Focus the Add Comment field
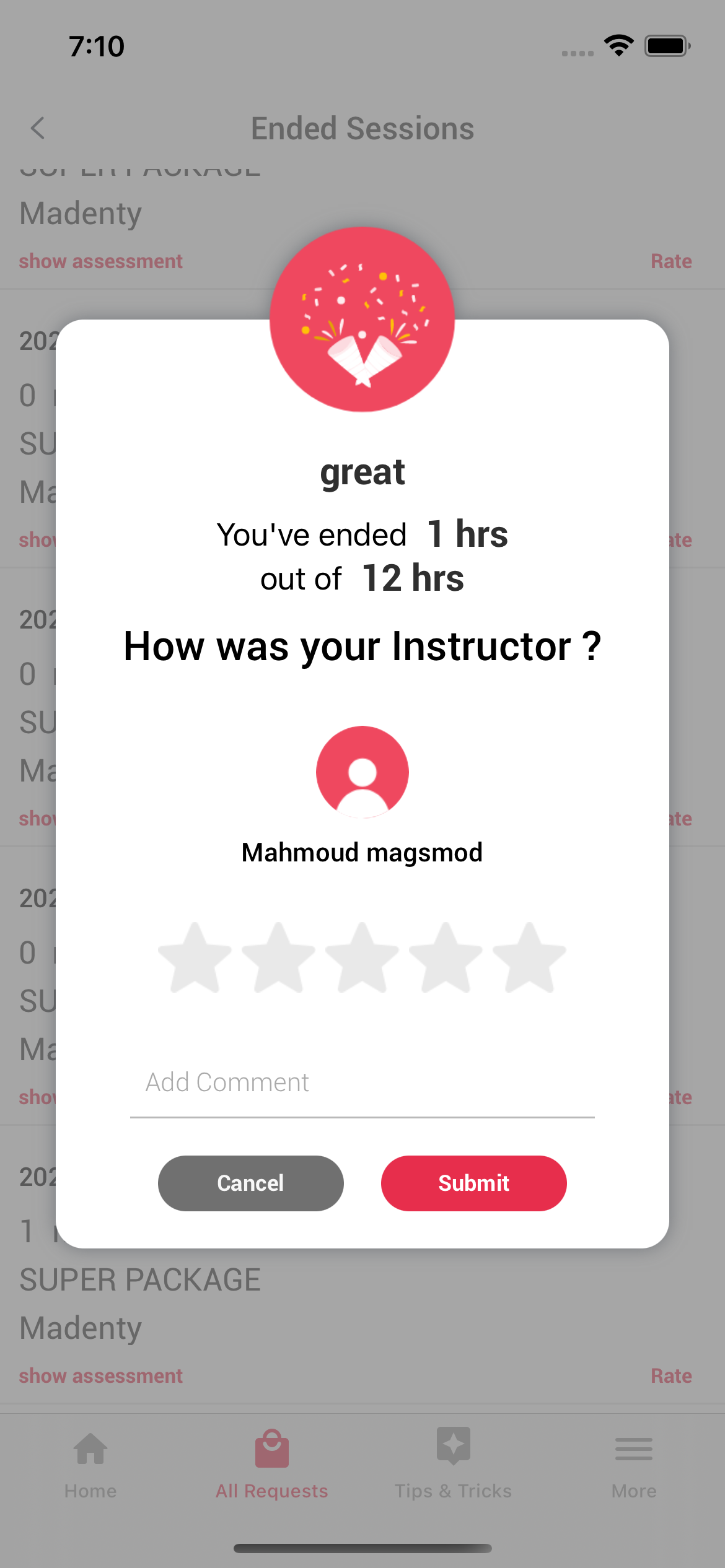Screen dimensions: 725x1568 pos(362,1082)
